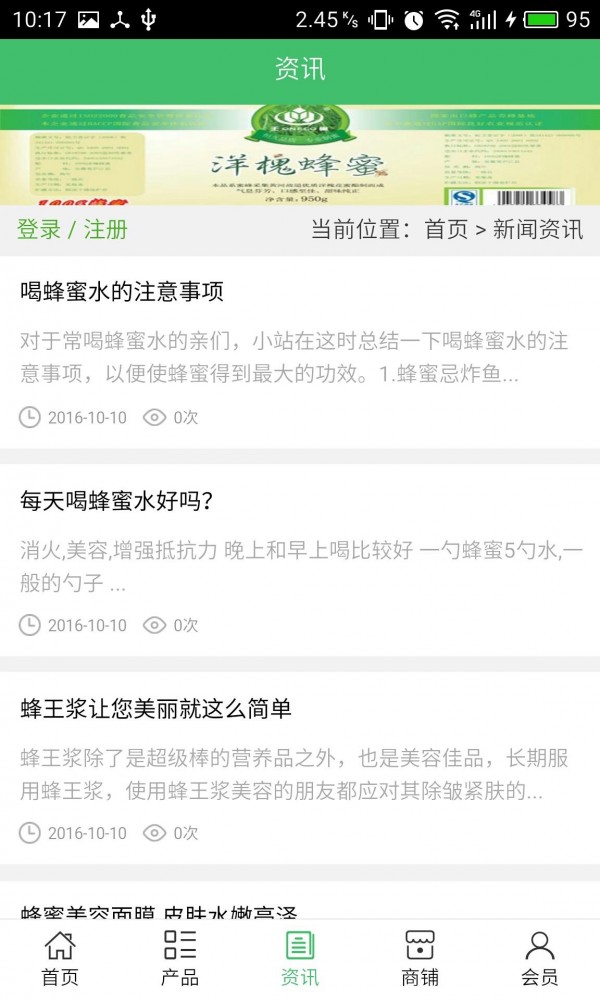Open the article 每天喝蜂蜜水好吗?
600x1000 pixels.
click(116, 501)
